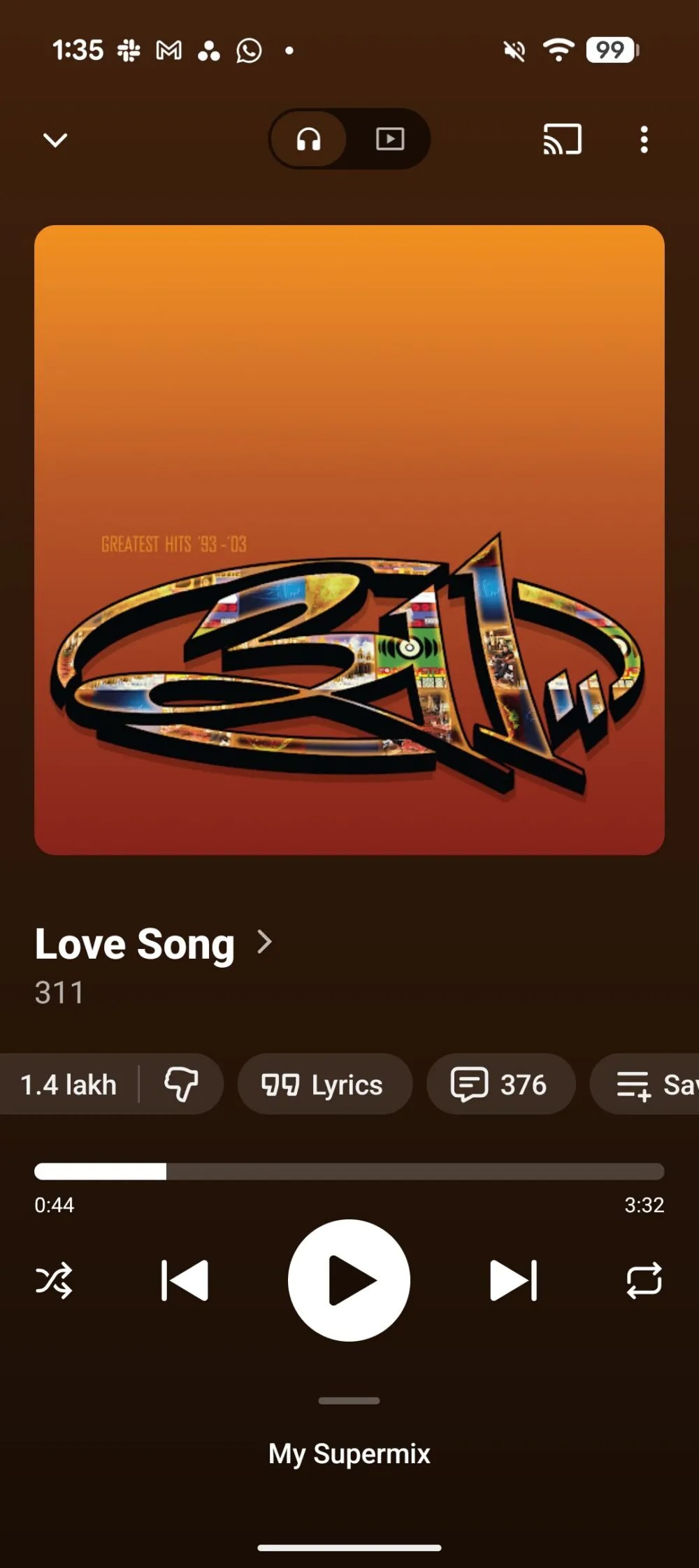Seek within the song on the progress bar
Screen dimensions: 699x1568
[349, 1171]
